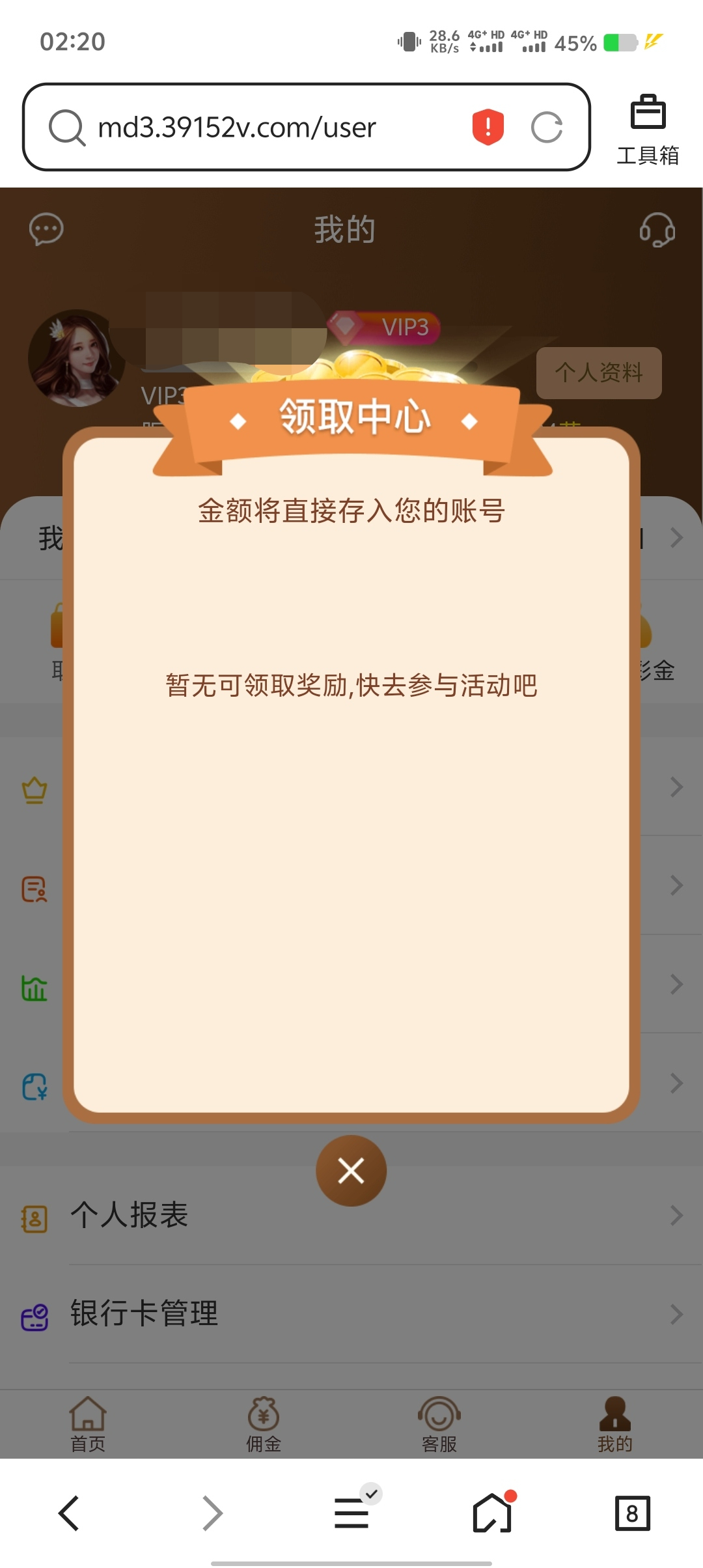
Task: Go back to the previous page
Action: click(69, 1512)
